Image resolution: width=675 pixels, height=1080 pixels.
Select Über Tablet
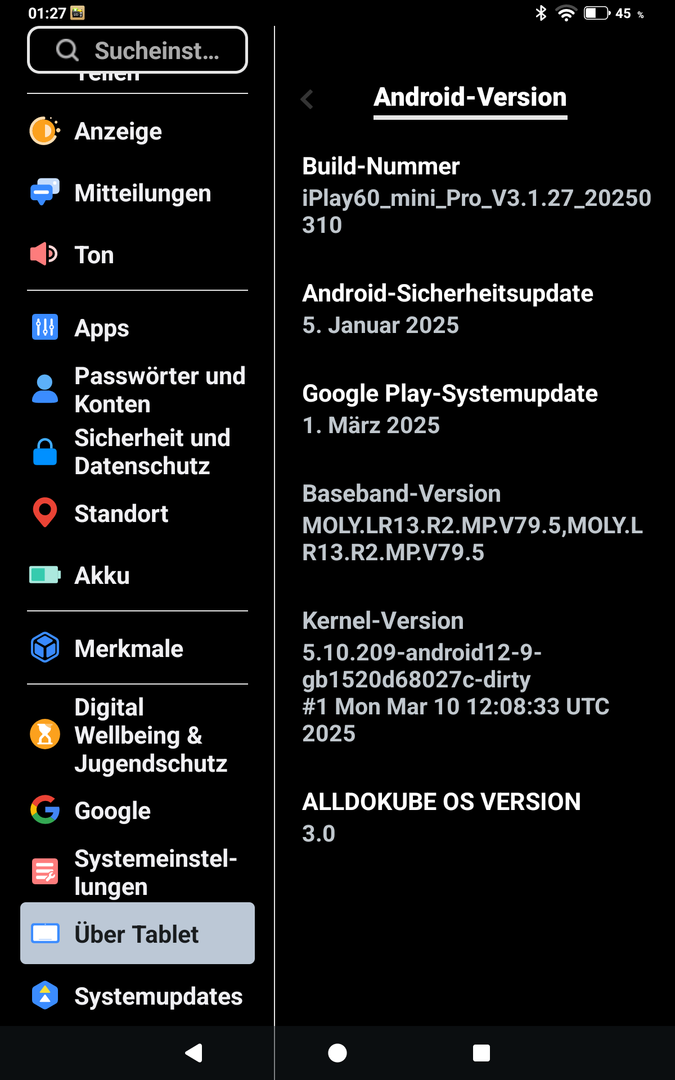pos(137,934)
